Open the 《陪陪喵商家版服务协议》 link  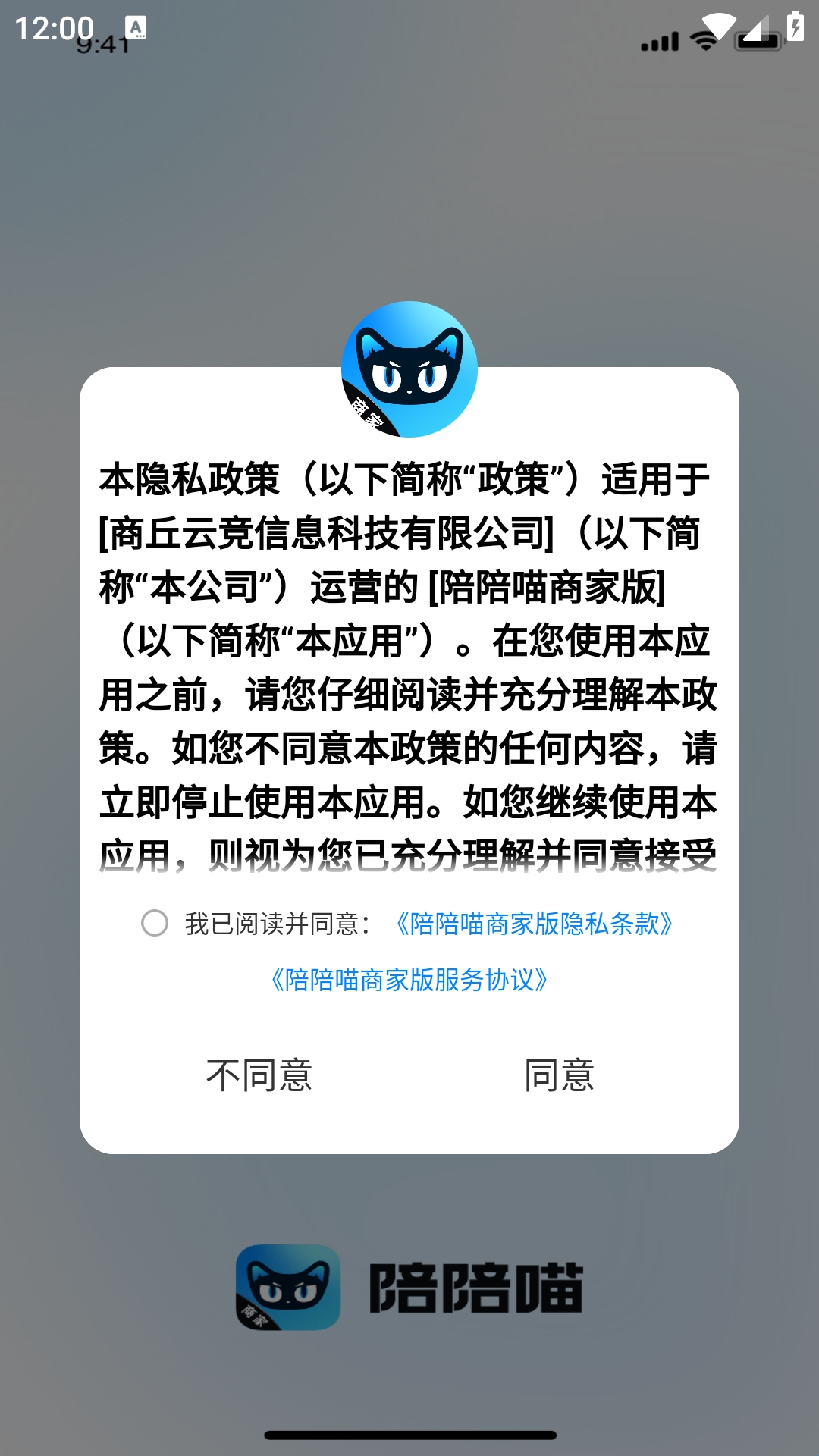click(409, 980)
